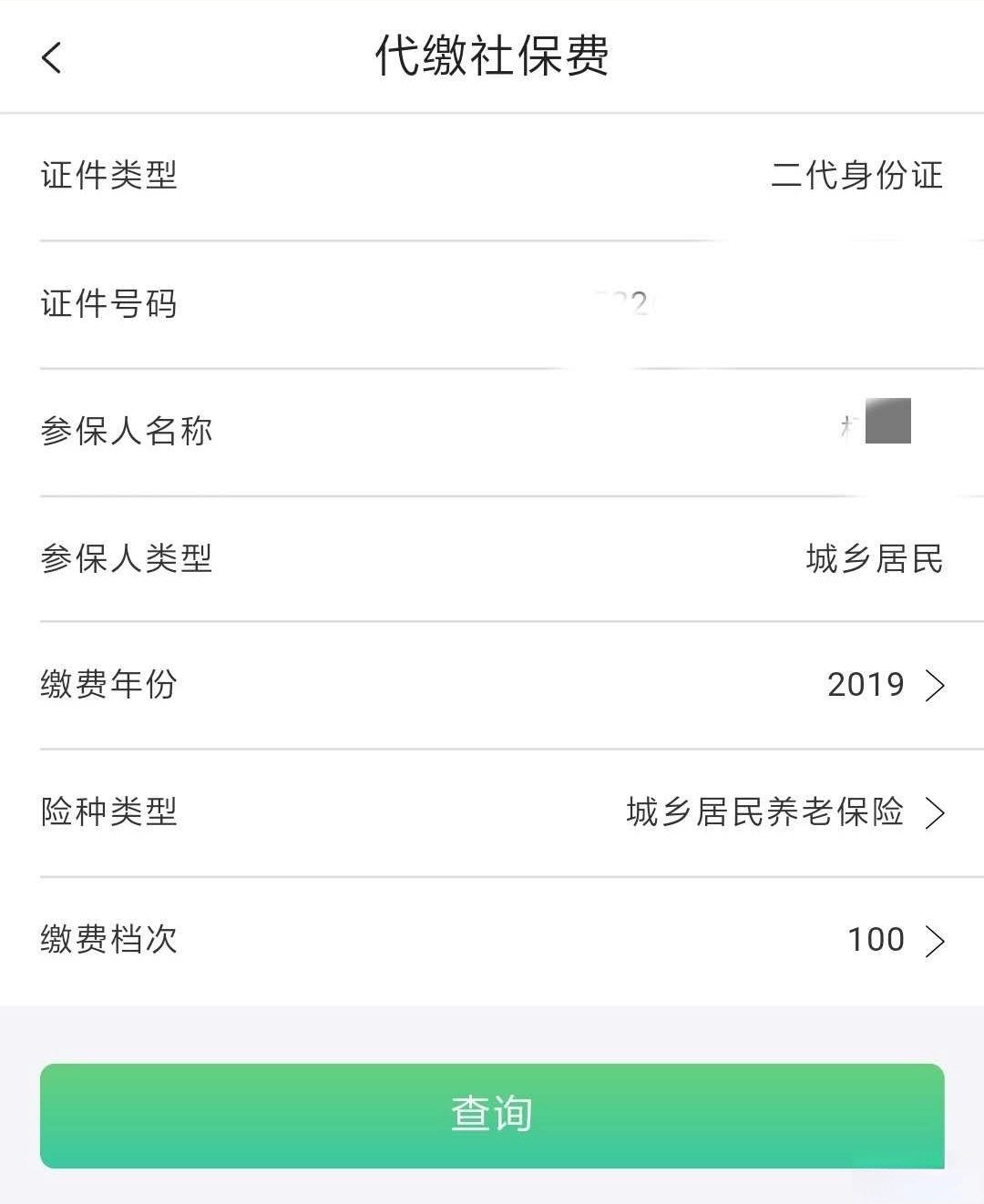Image resolution: width=984 pixels, height=1204 pixels.
Task: Tap the green 查询 button
Action: click(492, 1115)
